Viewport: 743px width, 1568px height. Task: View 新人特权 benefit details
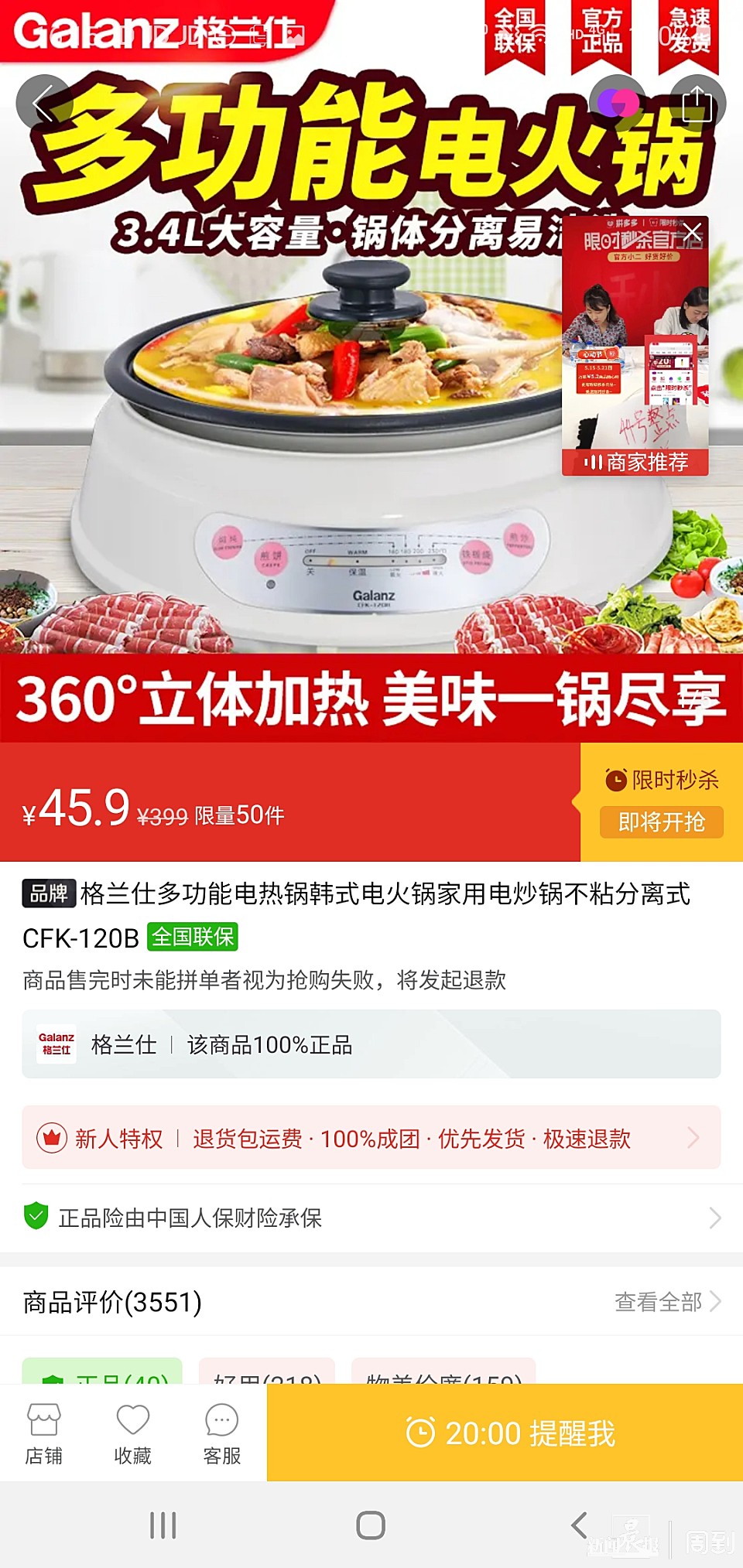371,1138
